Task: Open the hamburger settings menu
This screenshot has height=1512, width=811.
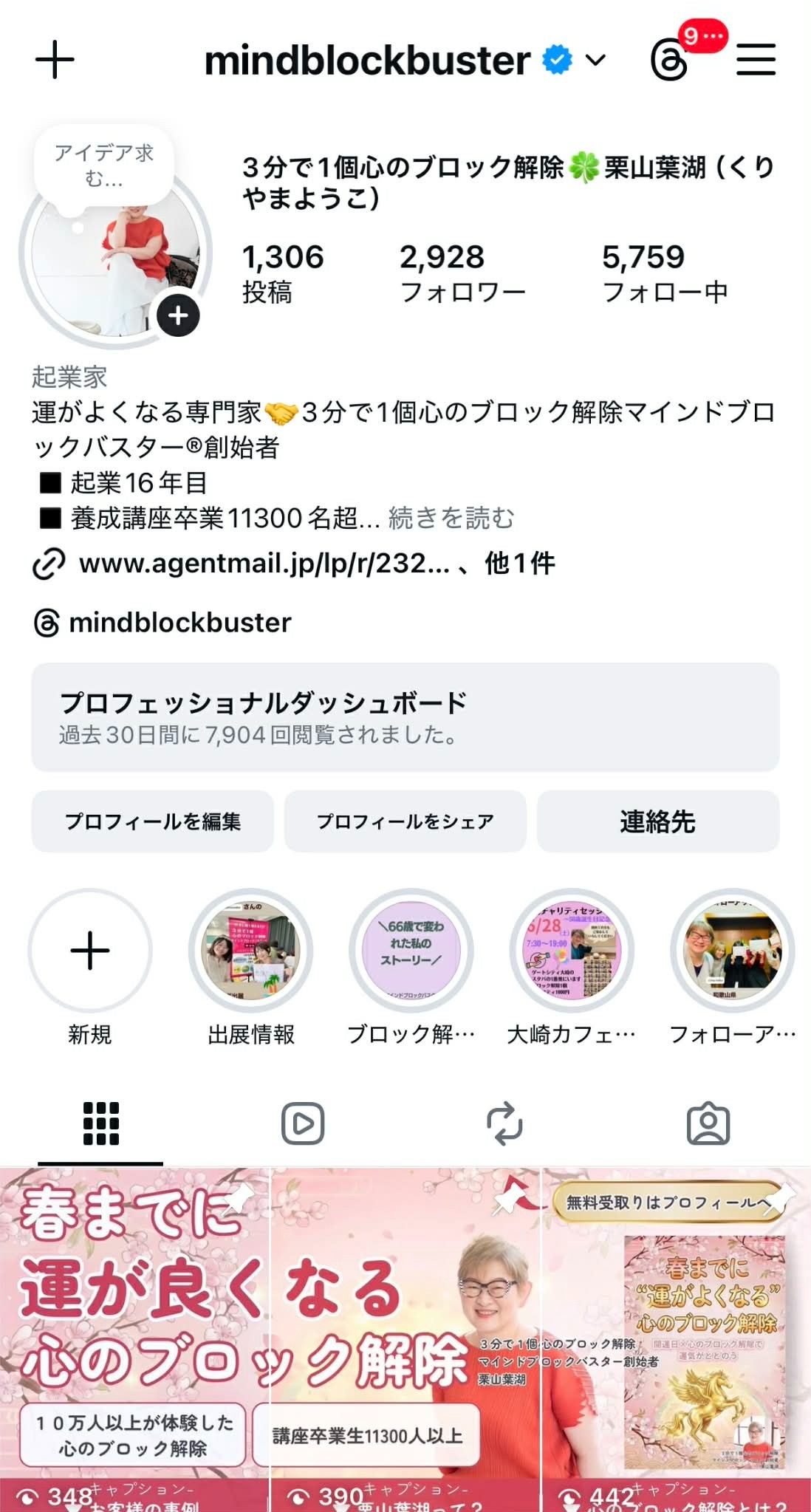Action: [x=756, y=60]
